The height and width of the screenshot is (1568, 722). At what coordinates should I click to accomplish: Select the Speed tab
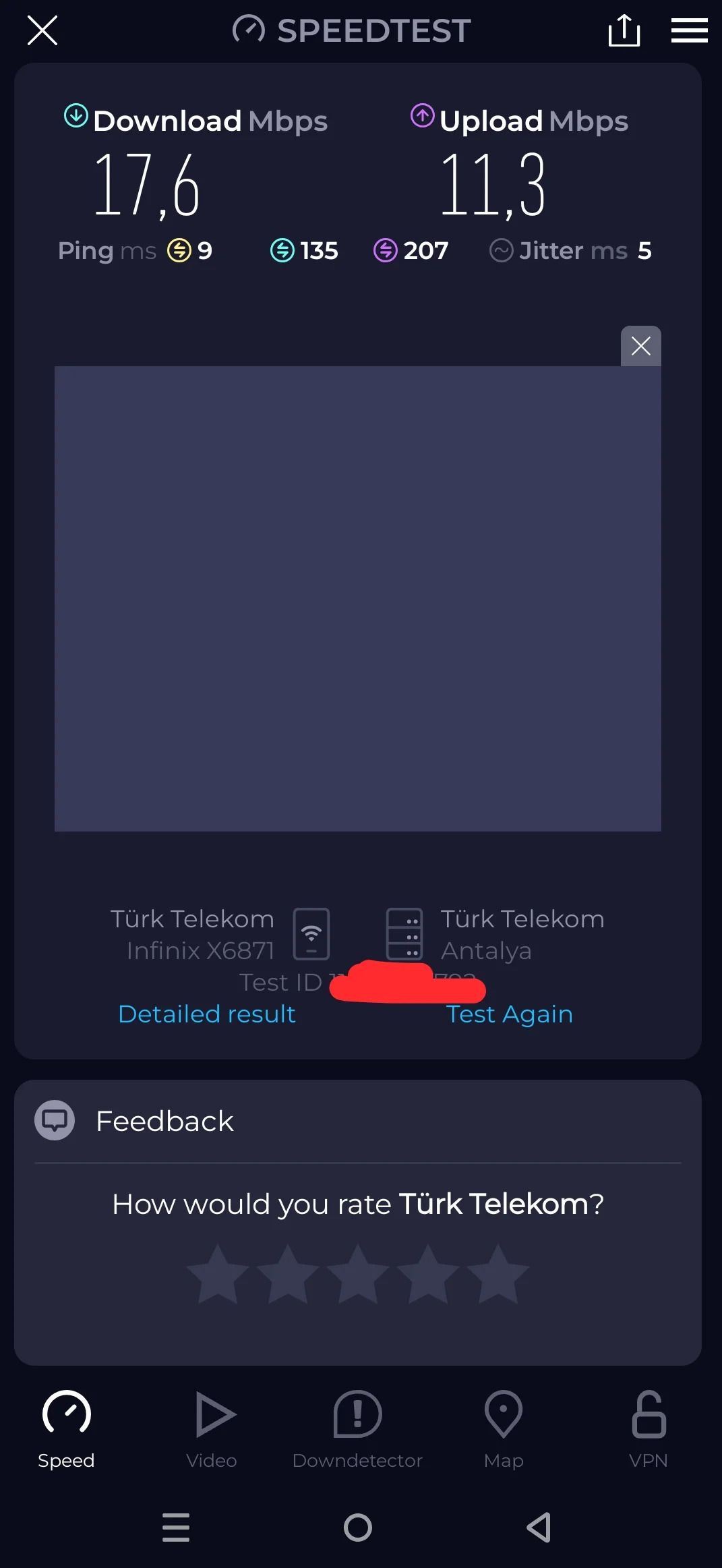pyautogui.click(x=66, y=1428)
